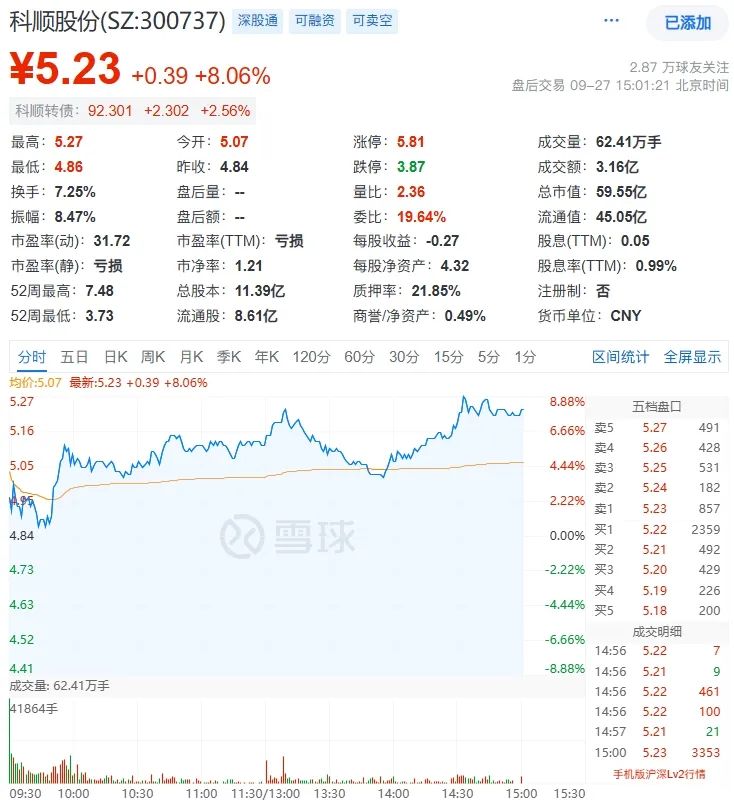The image size is (734, 805).
Task: Tap the 已添加 watchlist button
Action: [688, 22]
